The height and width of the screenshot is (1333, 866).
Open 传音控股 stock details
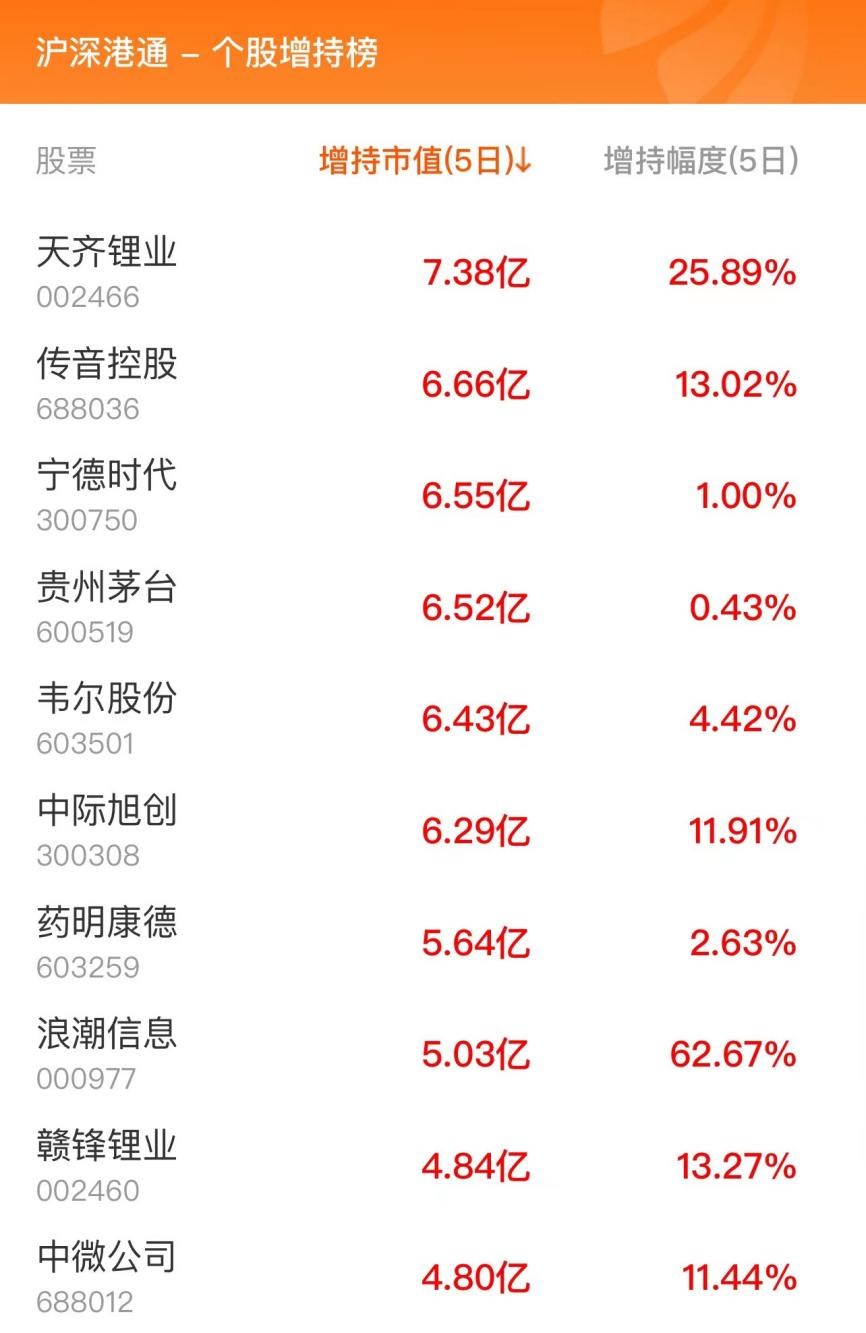click(107, 364)
